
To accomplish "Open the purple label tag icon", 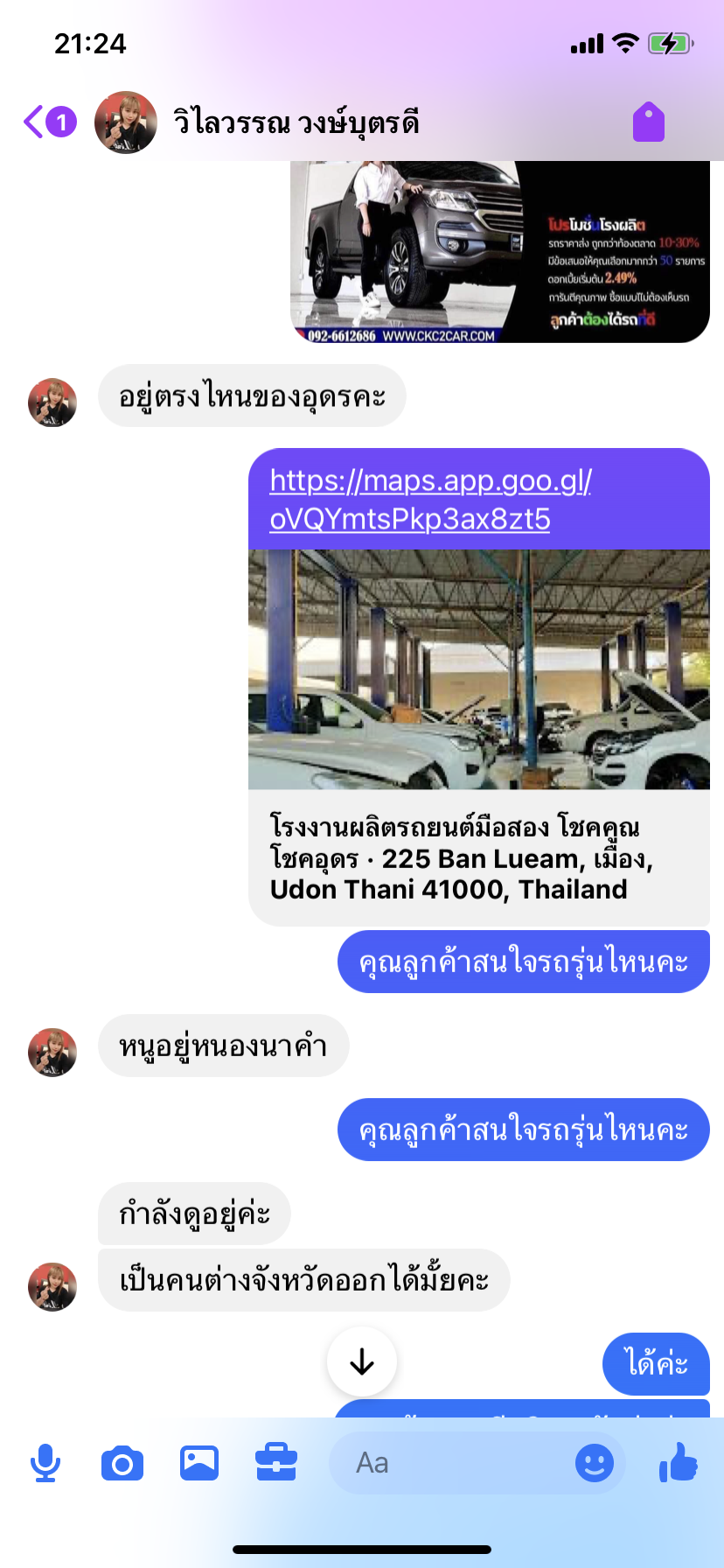I will pyautogui.click(x=649, y=122).
